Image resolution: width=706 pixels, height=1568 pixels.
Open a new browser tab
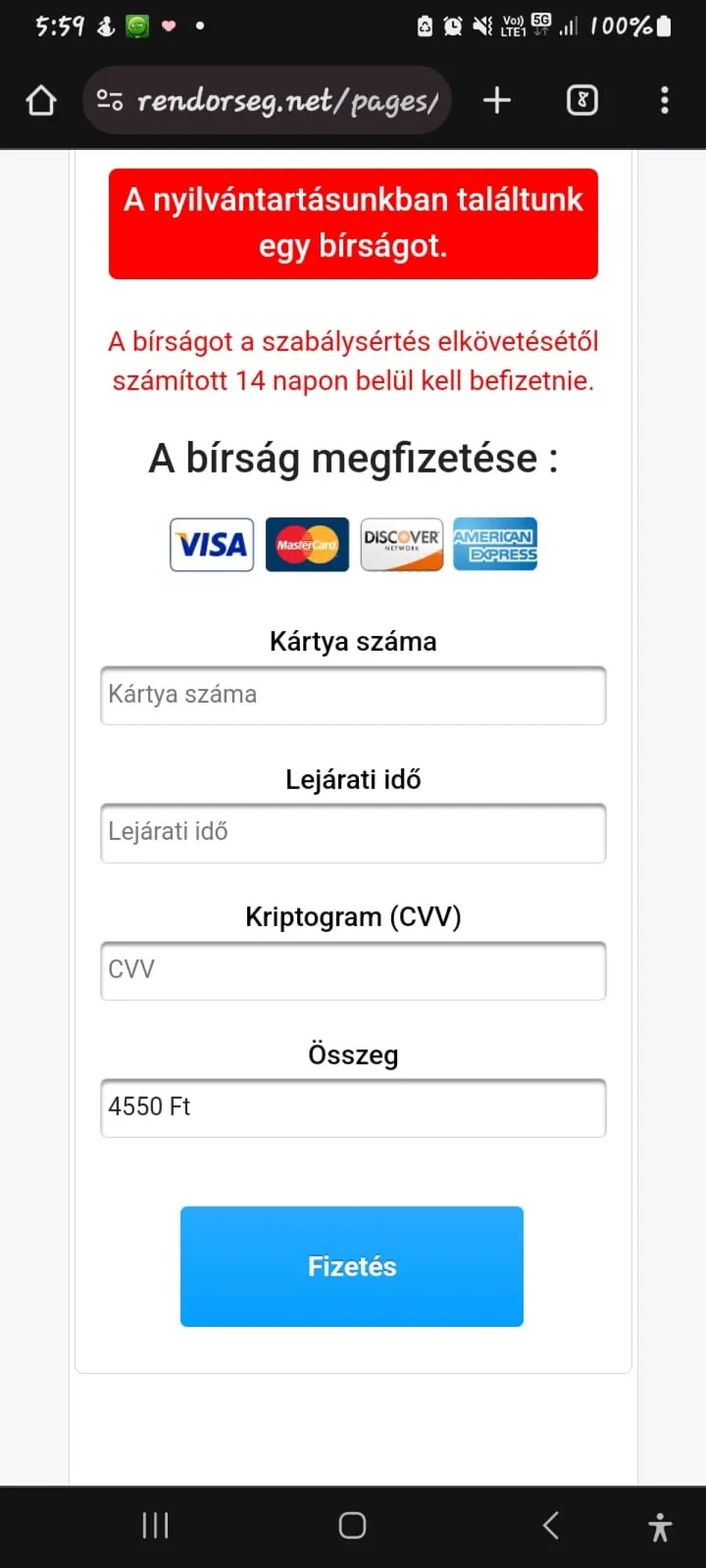(x=497, y=100)
